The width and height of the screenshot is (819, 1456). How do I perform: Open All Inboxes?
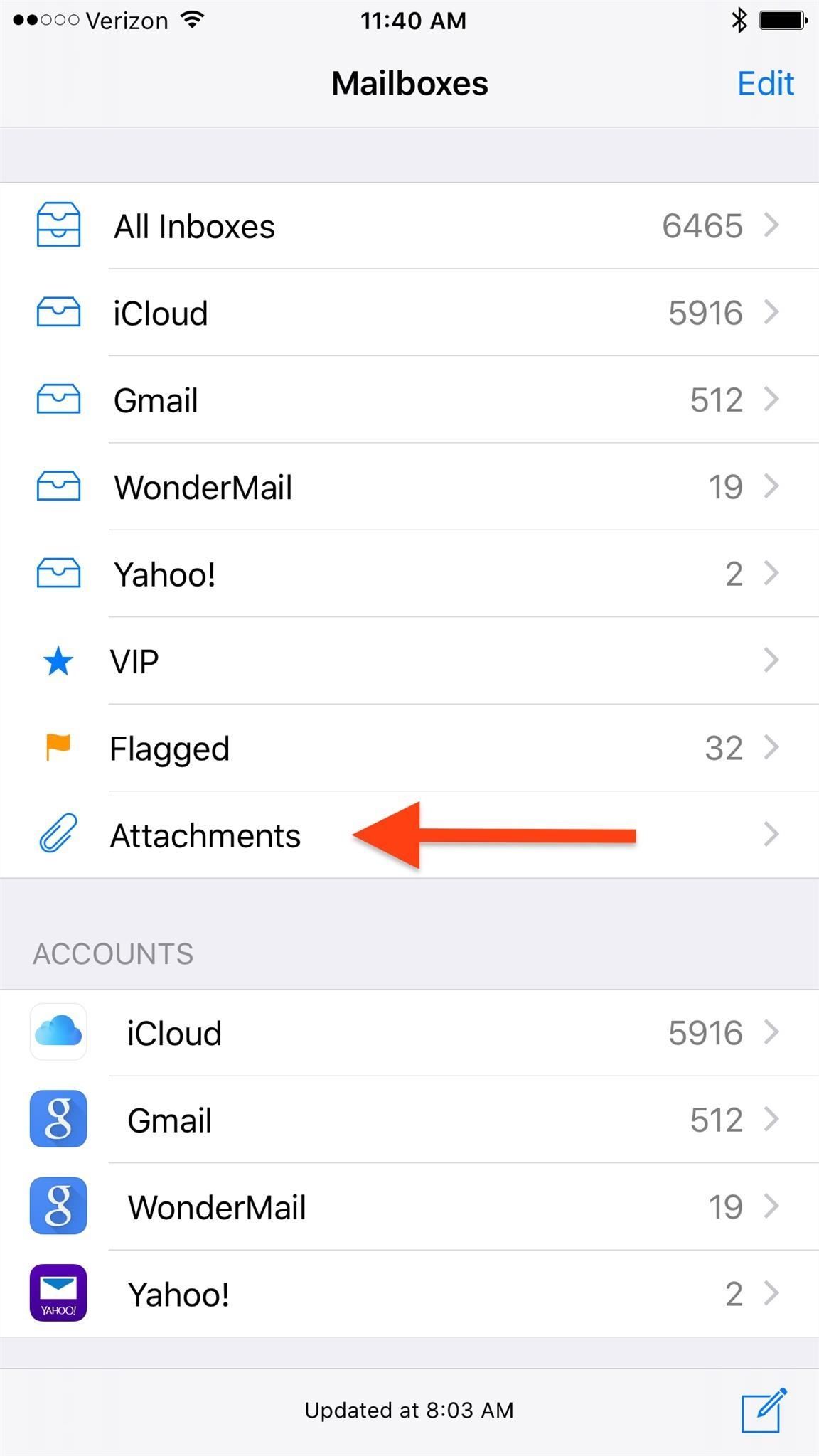409,227
